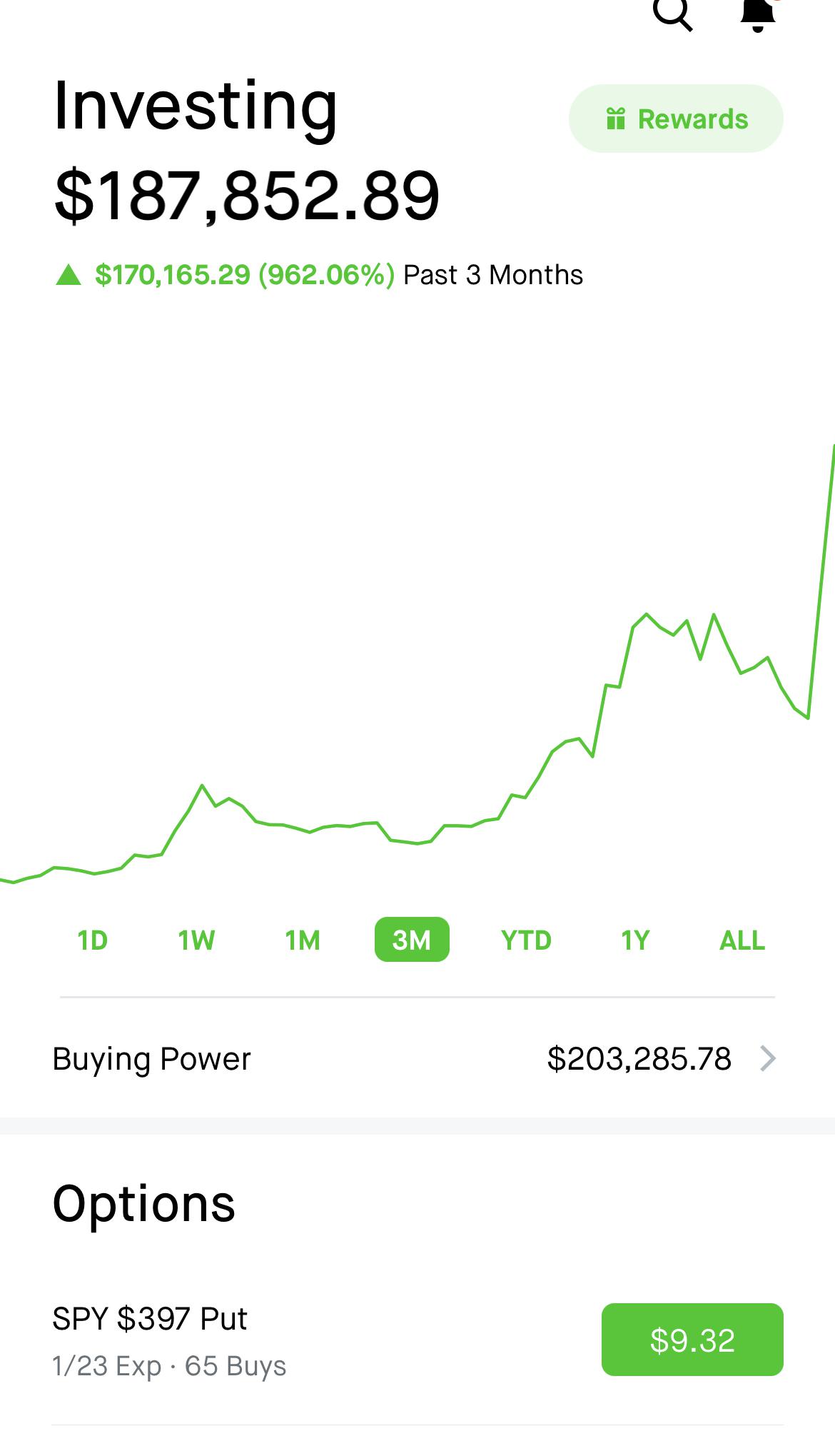Show the 1Y chart range
The image size is (835, 1456).
click(635, 940)
